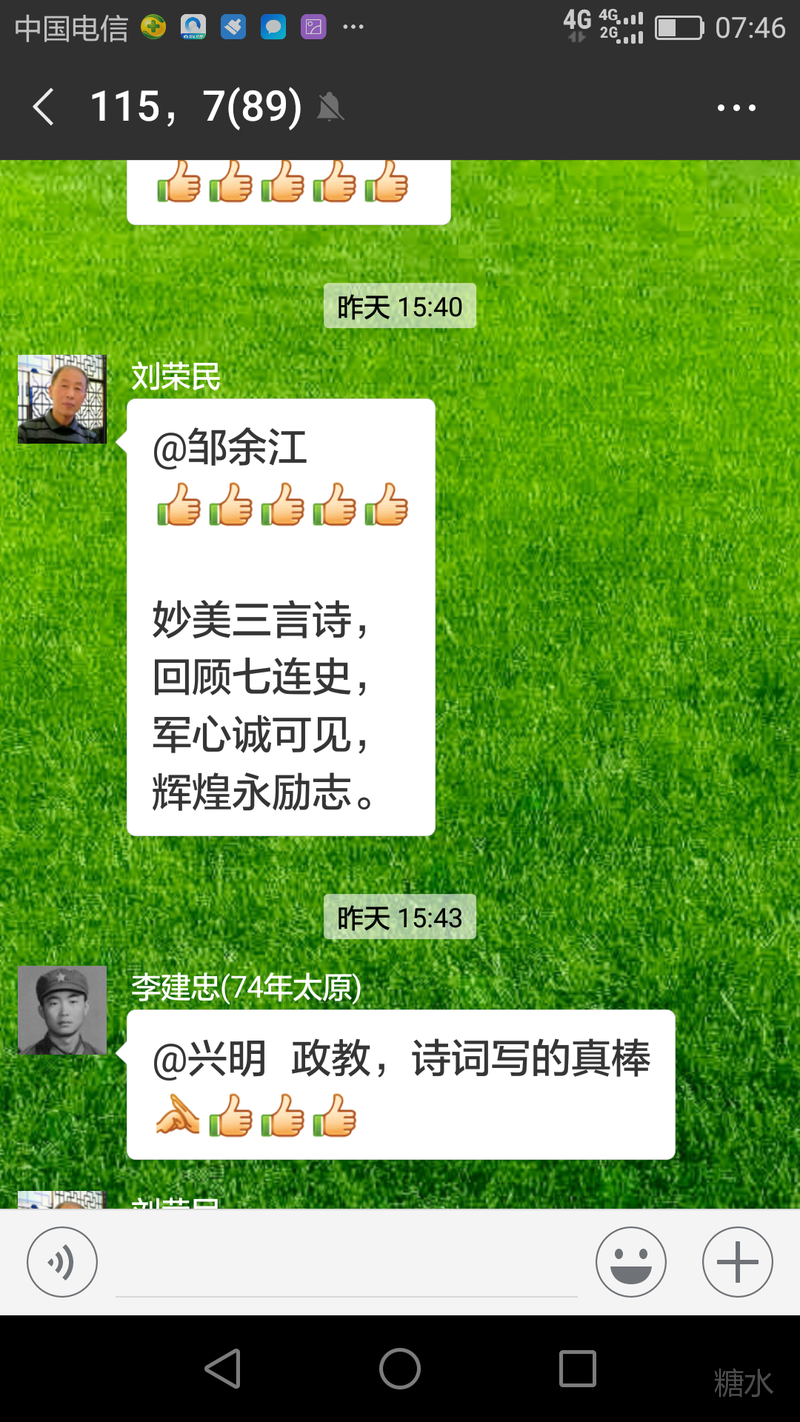
Task: Open the emoji picker
Action: (x=631, y=1262)
